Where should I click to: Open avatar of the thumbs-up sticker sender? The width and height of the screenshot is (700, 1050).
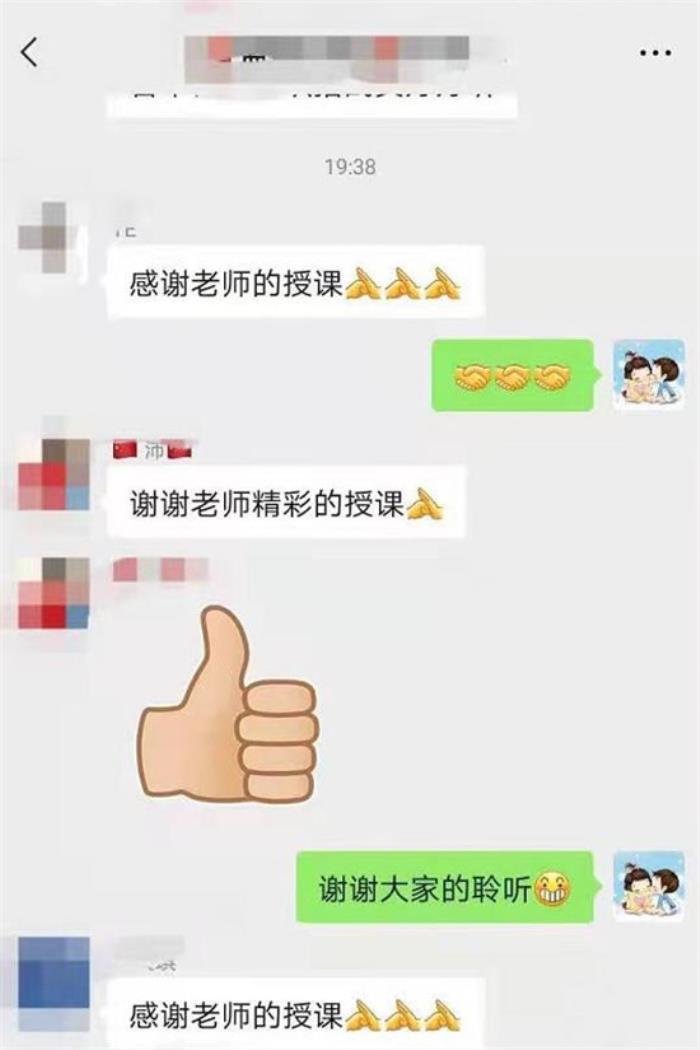54,593
